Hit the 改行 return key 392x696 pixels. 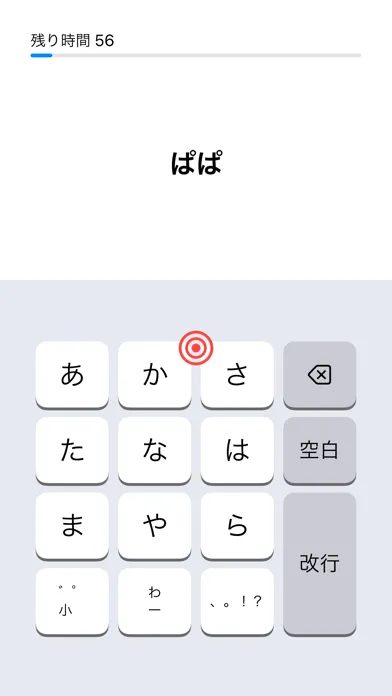(320, 564)
